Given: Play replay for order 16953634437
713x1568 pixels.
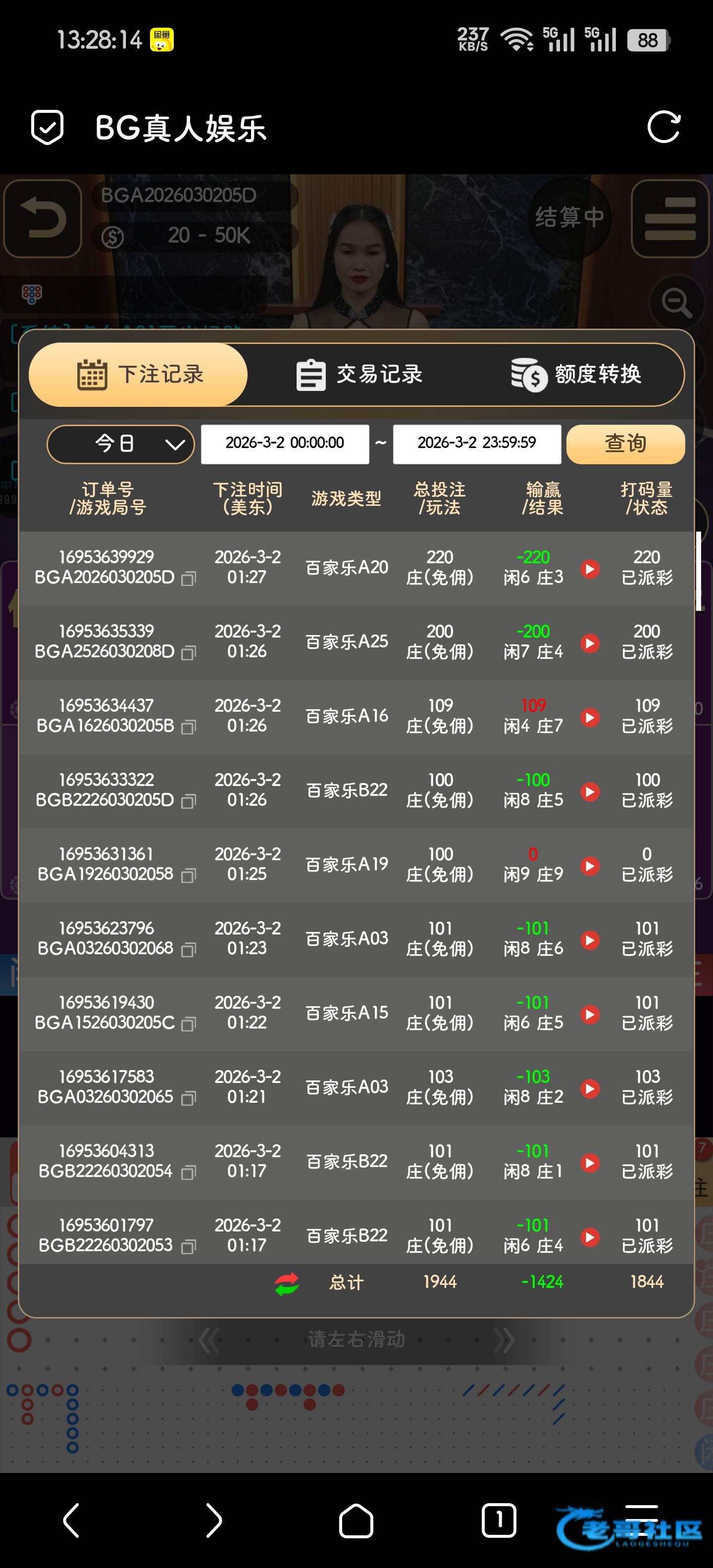Looking at the screenshot, I should point(590,717).
